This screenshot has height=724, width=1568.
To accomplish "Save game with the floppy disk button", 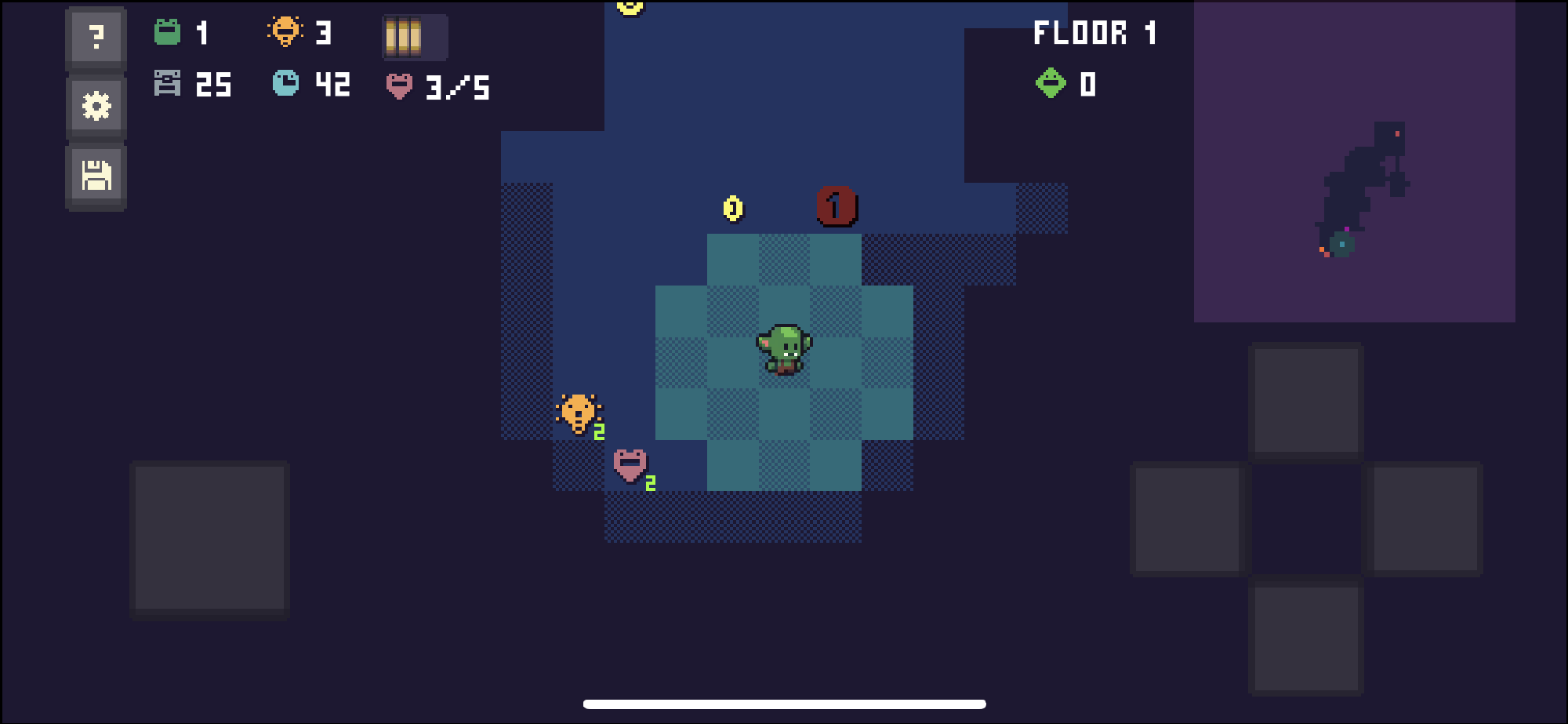I will point(96,176).
